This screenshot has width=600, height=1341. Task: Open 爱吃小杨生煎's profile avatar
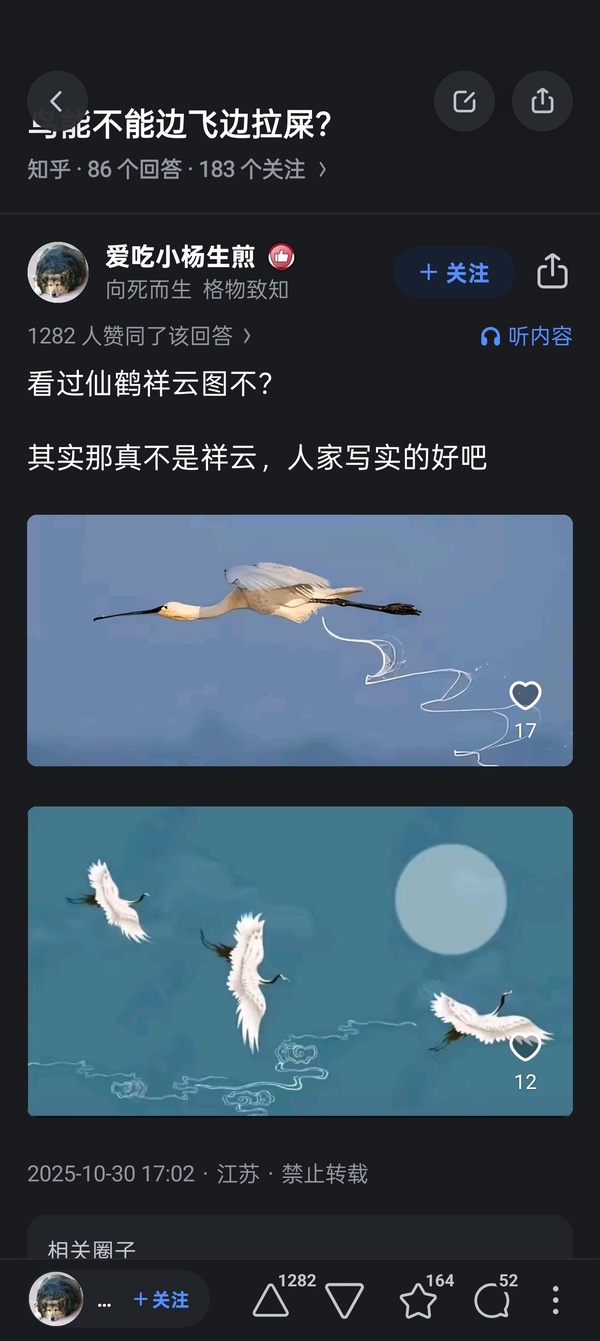pos(58,272)
